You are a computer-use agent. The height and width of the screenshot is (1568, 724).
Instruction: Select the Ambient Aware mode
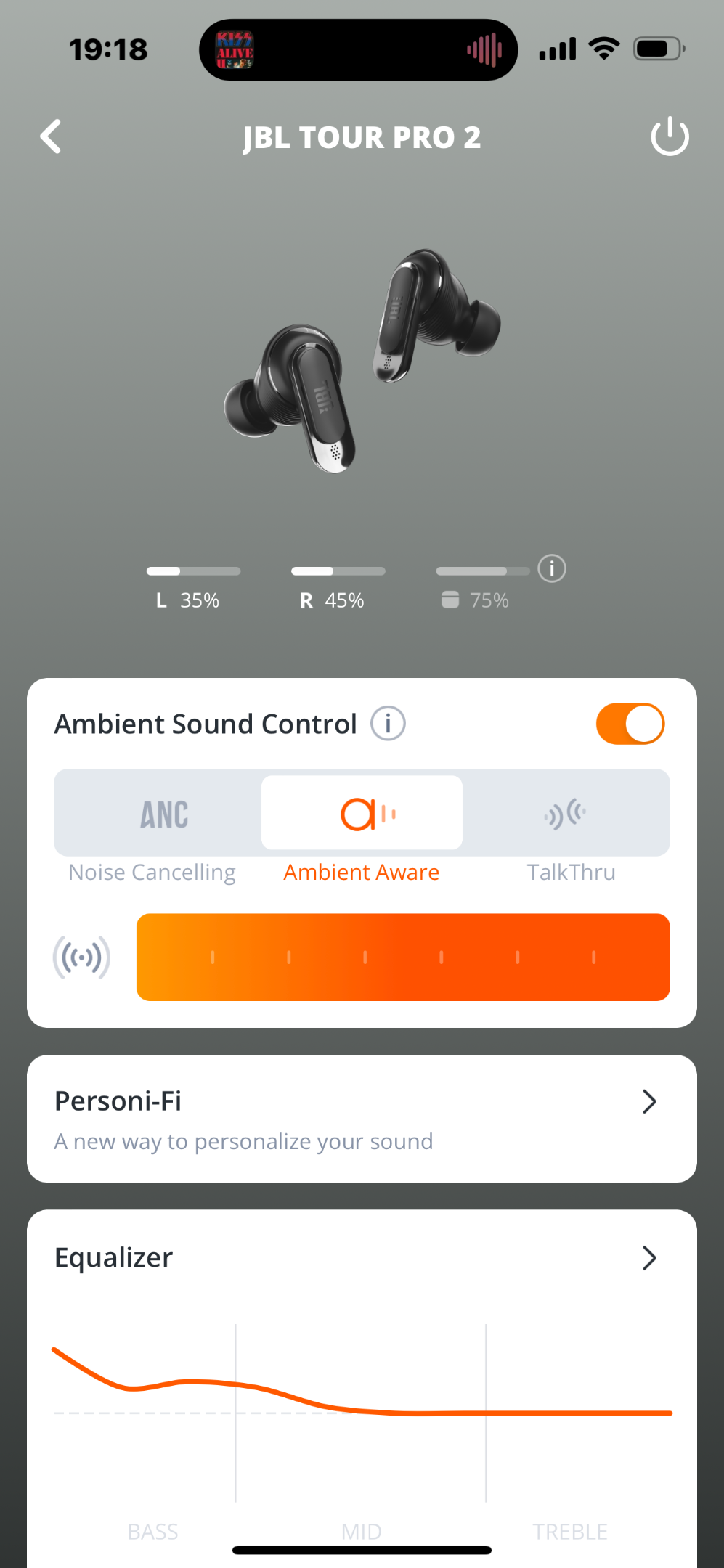pos(362,813)
